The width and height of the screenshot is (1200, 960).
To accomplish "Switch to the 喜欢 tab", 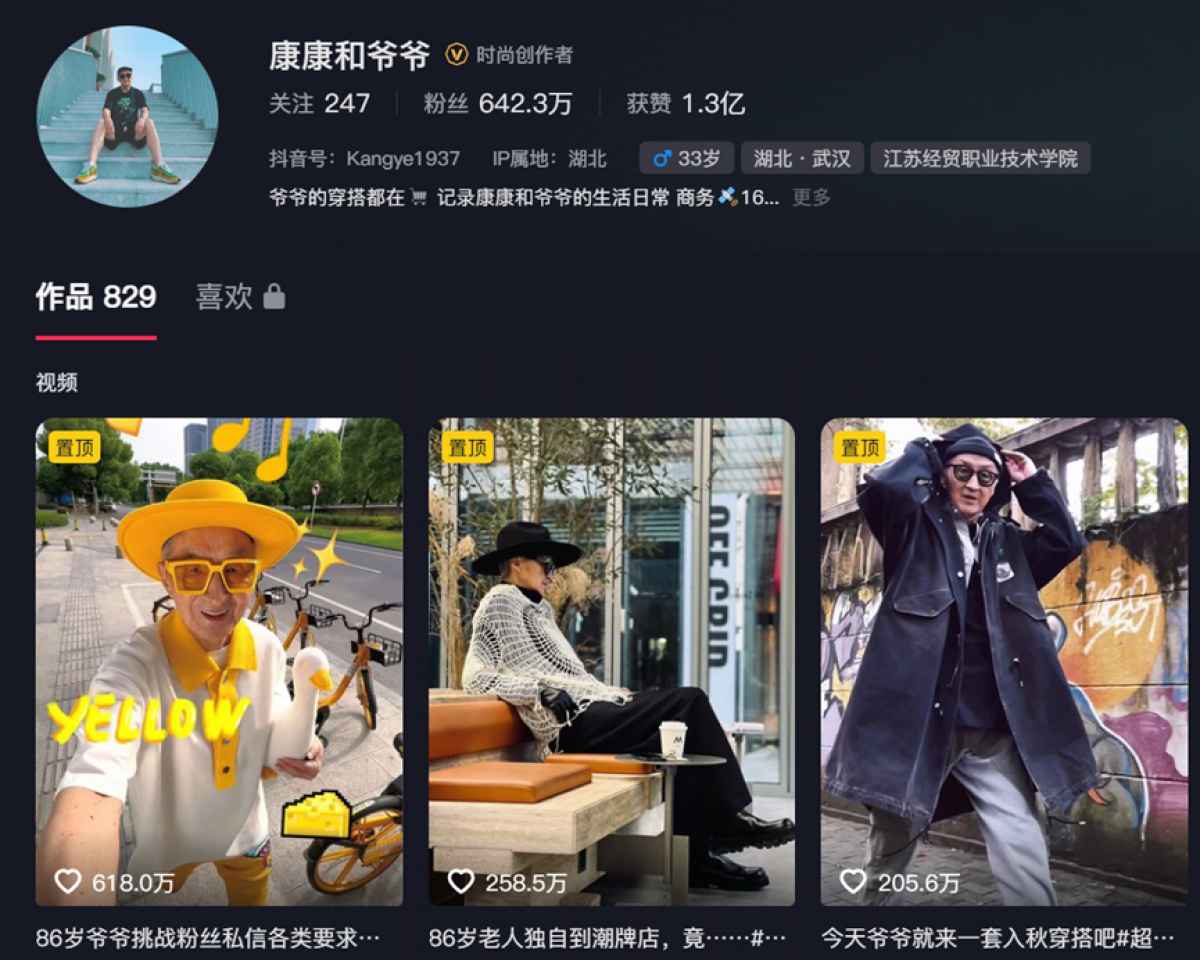I will click(239, 297).
